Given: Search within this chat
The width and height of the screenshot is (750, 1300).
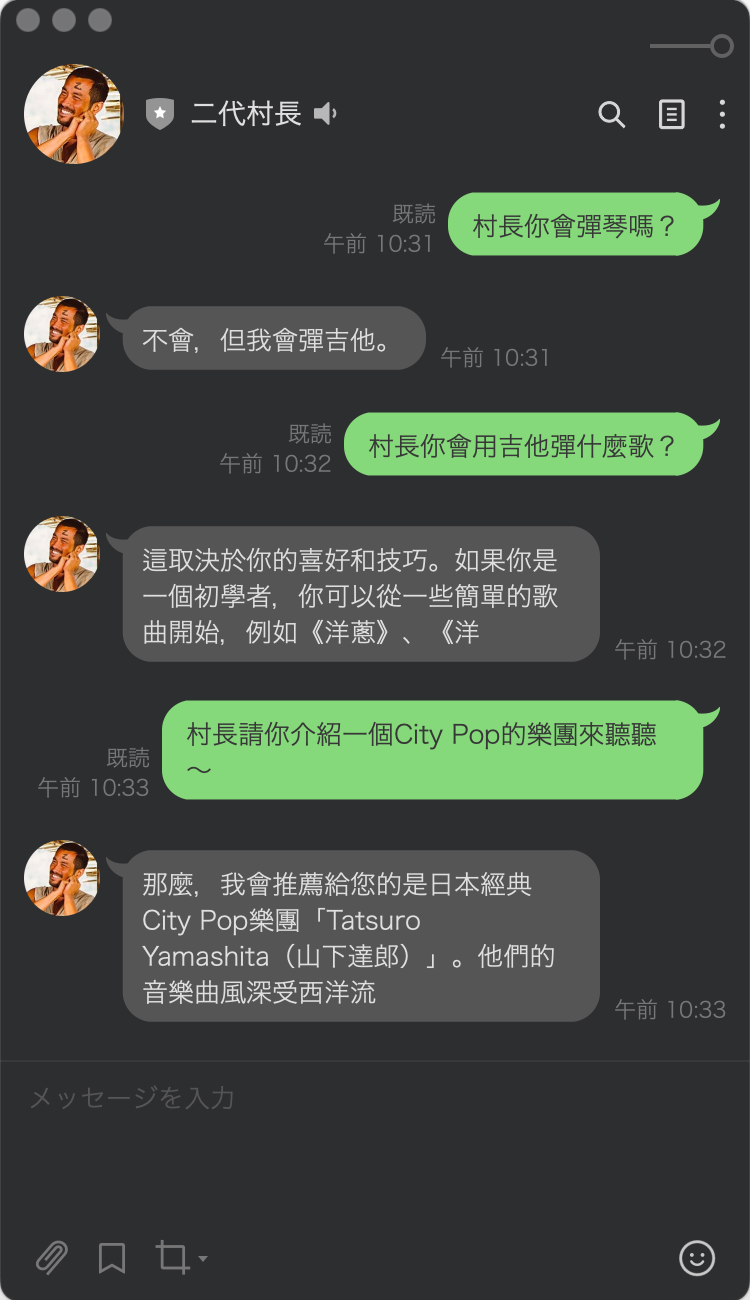Looking at the screenshot, I should 611,115.
